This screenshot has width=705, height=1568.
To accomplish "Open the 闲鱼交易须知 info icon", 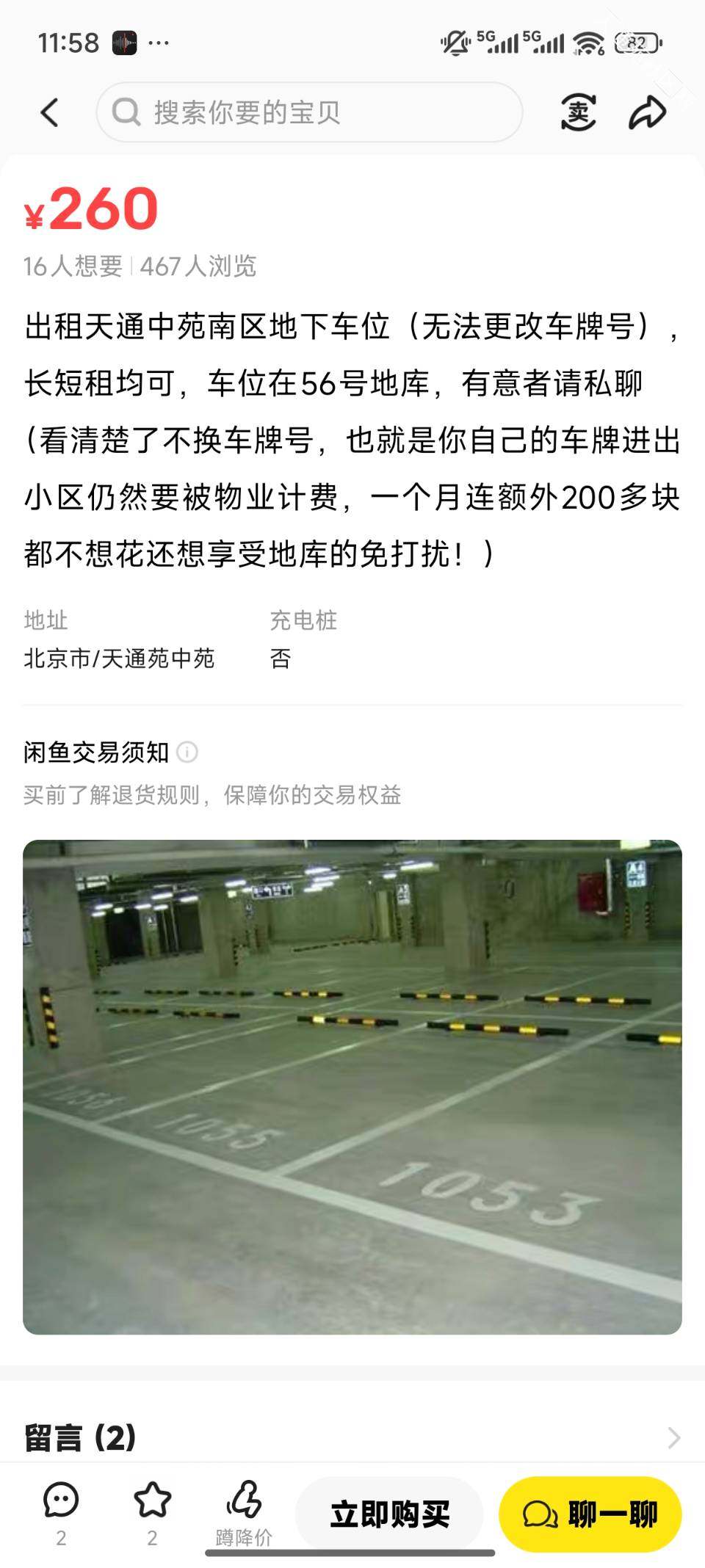I will tap(187, 752).
